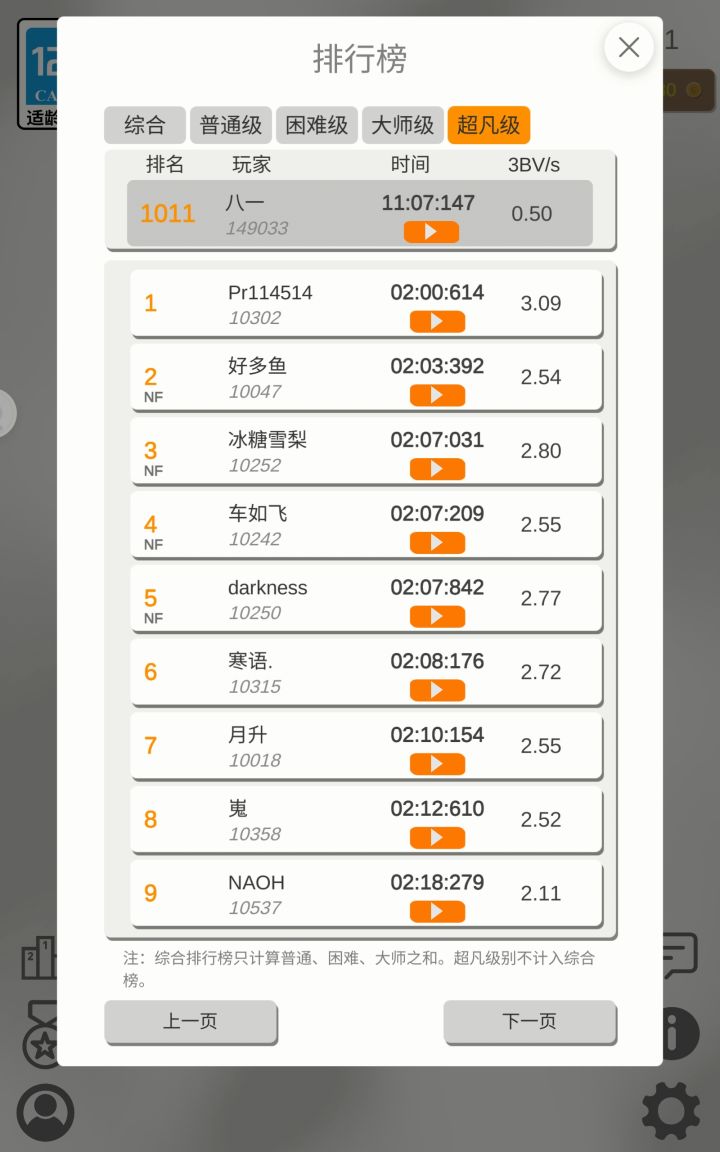Image resolution: width=720 pixels, height=1152 pixels.
Task: Go to previous page with 上一页
Action: click(x=190, y=1021)
